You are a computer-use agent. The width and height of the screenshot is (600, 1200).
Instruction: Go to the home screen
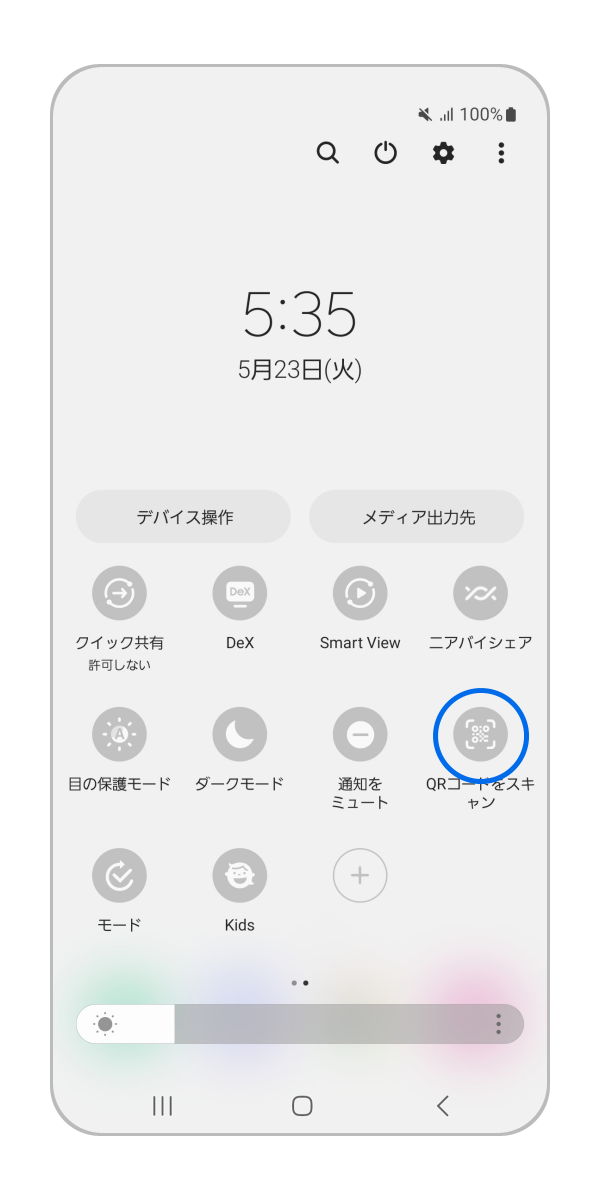(302, 1105)
